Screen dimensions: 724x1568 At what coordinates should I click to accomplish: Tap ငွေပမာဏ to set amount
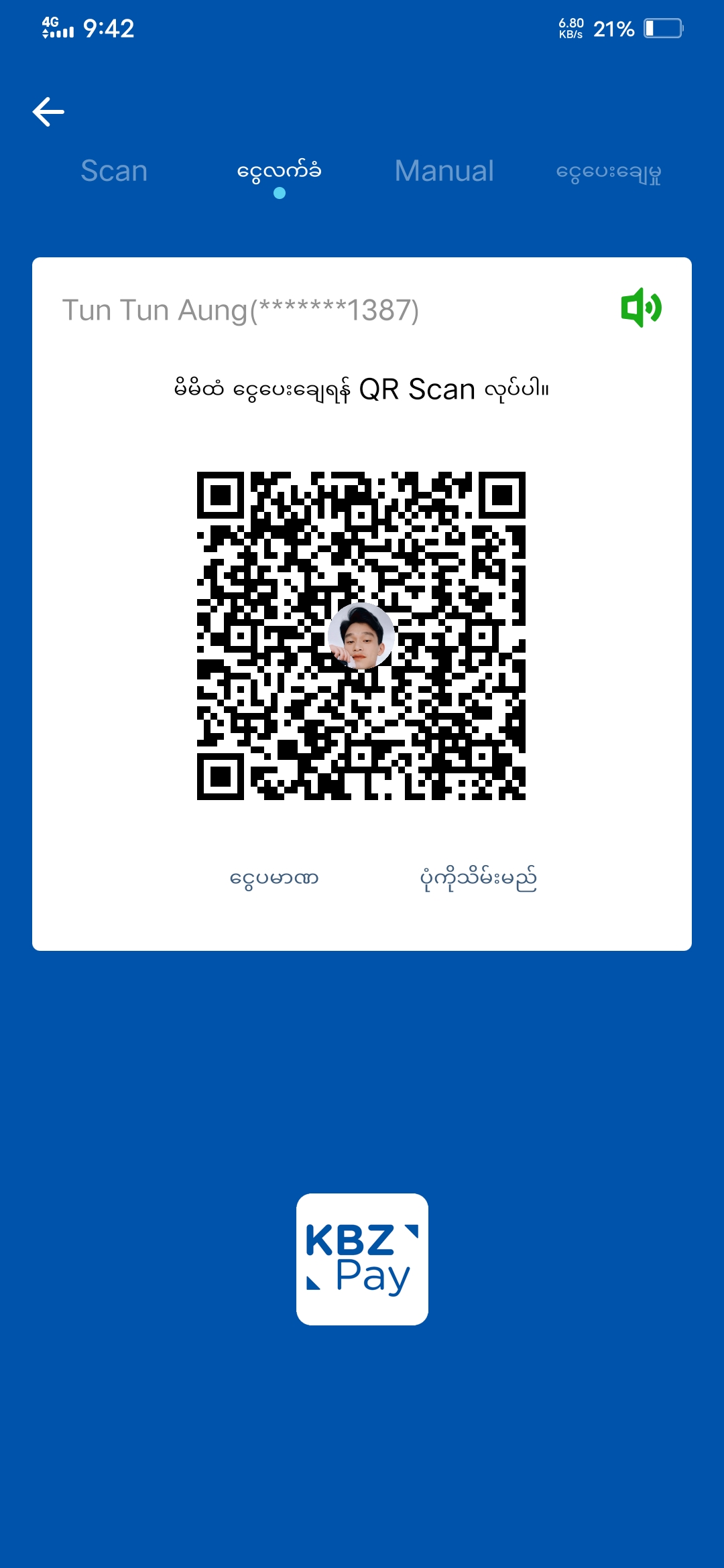[x=274, y=878]
